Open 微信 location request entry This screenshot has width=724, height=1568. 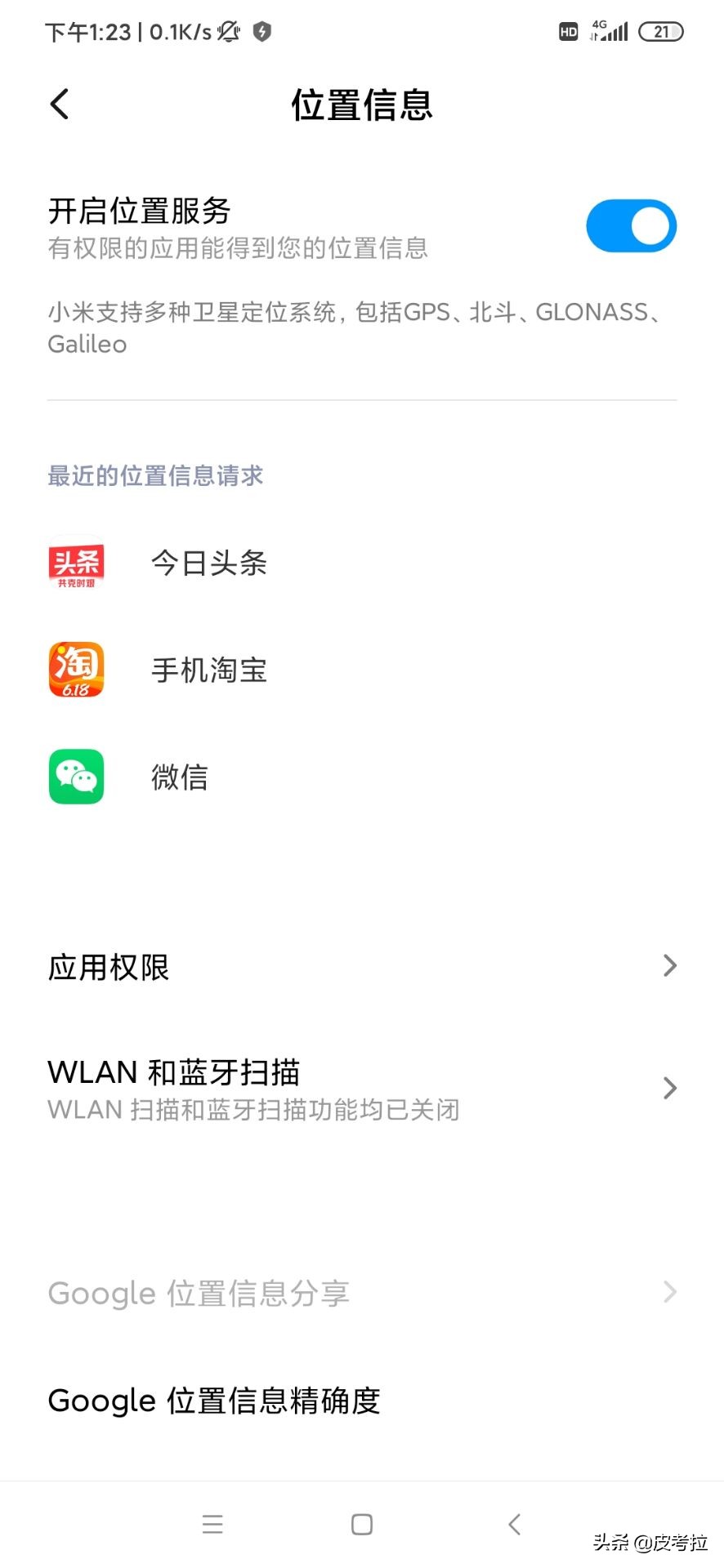[x=180, y=777]
